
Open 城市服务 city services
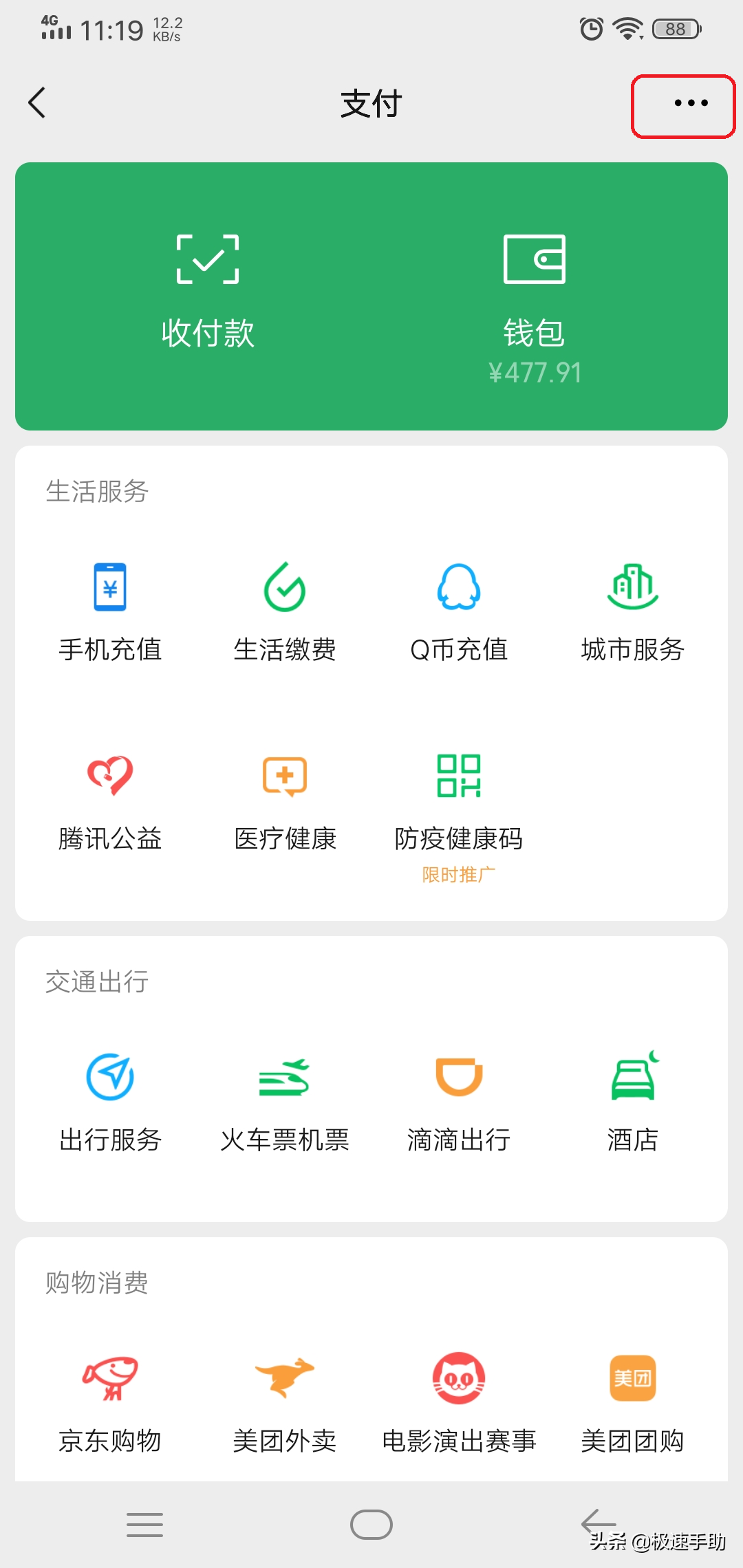tap(632, 612)
